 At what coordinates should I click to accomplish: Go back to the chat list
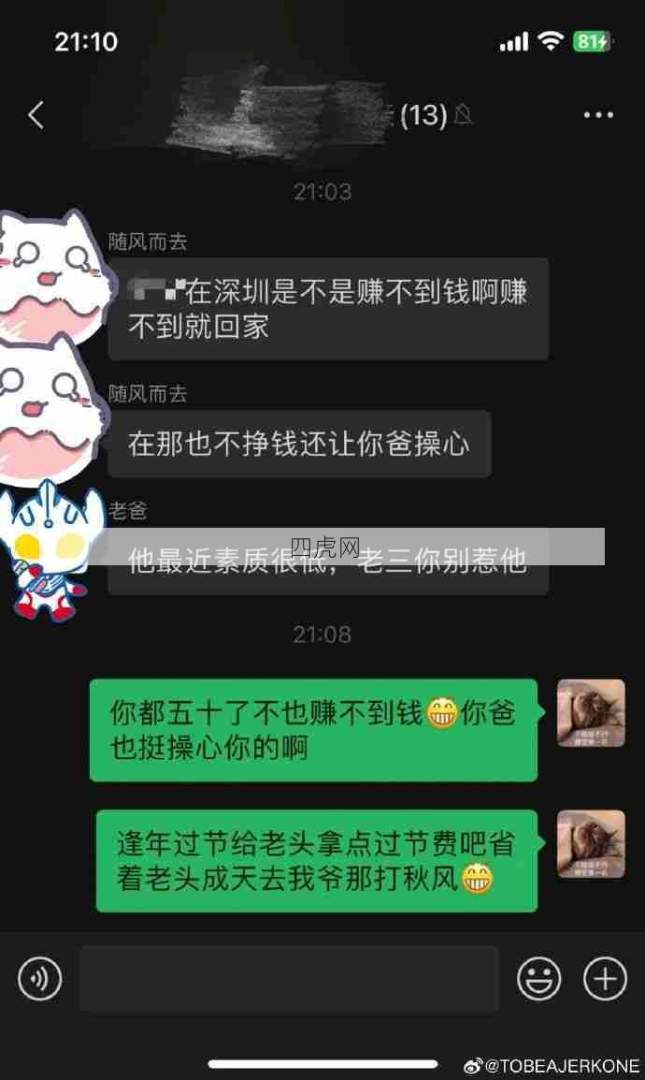[x=36, y=115]
